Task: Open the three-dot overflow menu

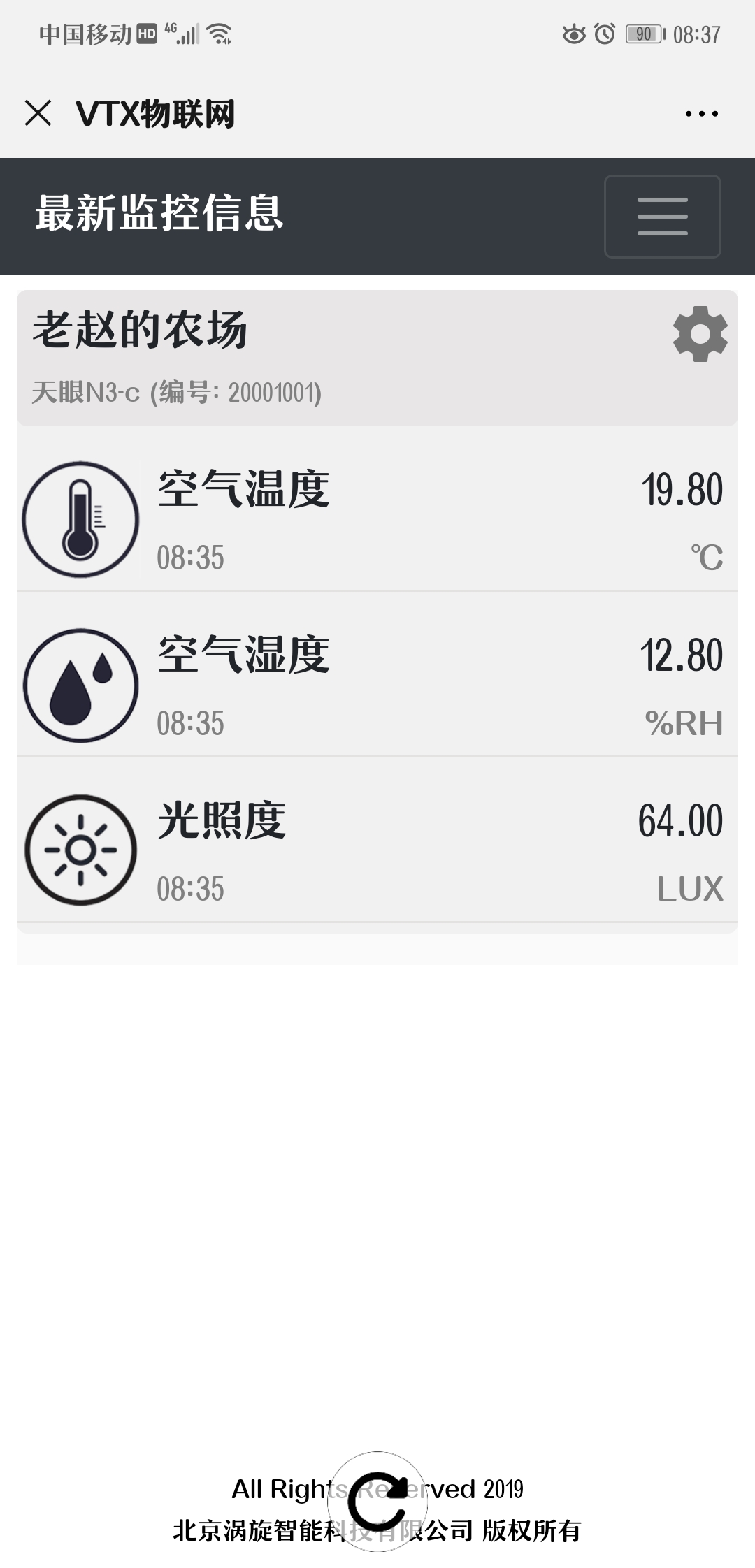Action: tap(701, 113)
